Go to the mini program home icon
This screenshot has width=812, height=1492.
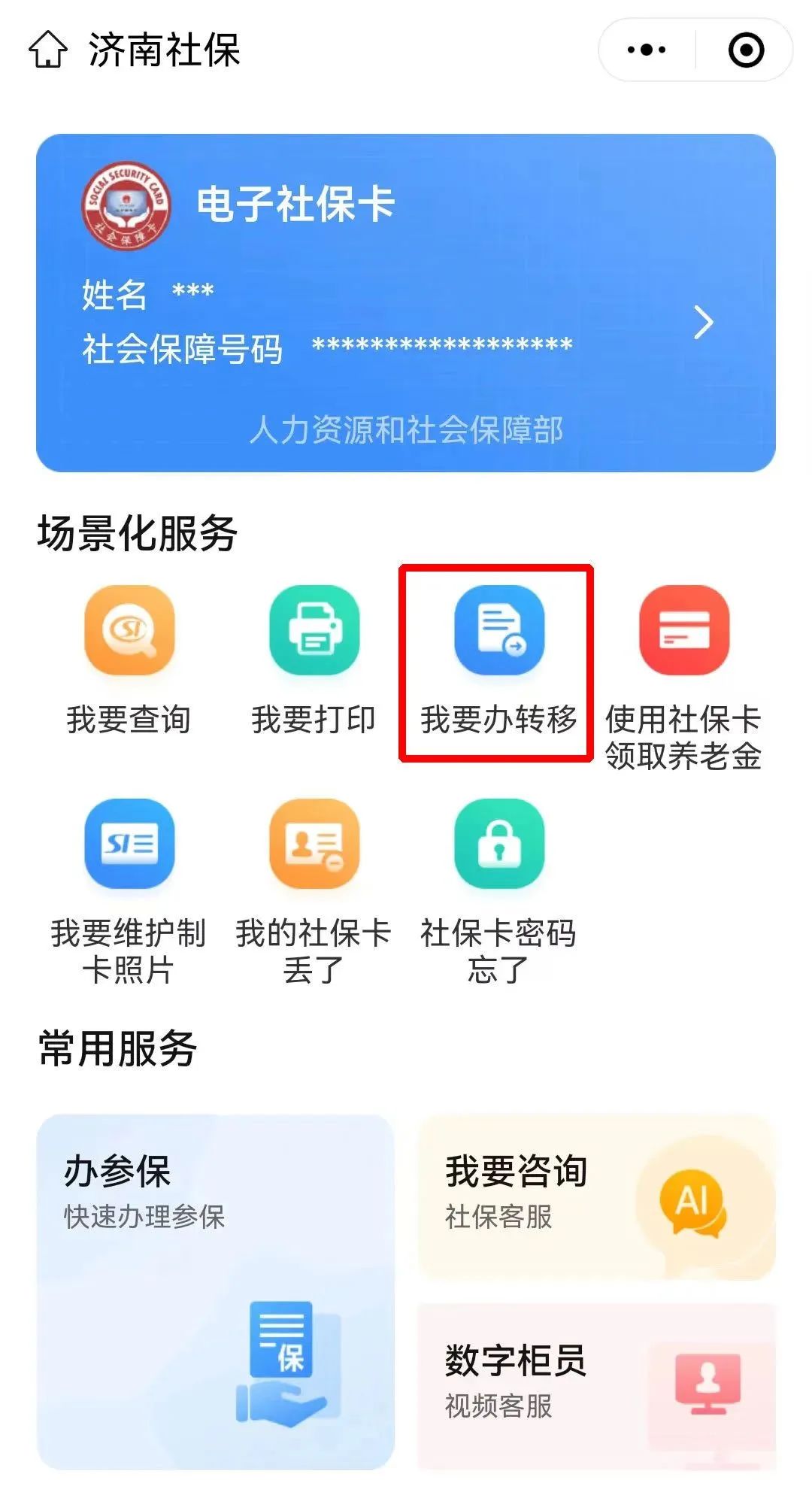pyautogui.click(x=48, y=50)
